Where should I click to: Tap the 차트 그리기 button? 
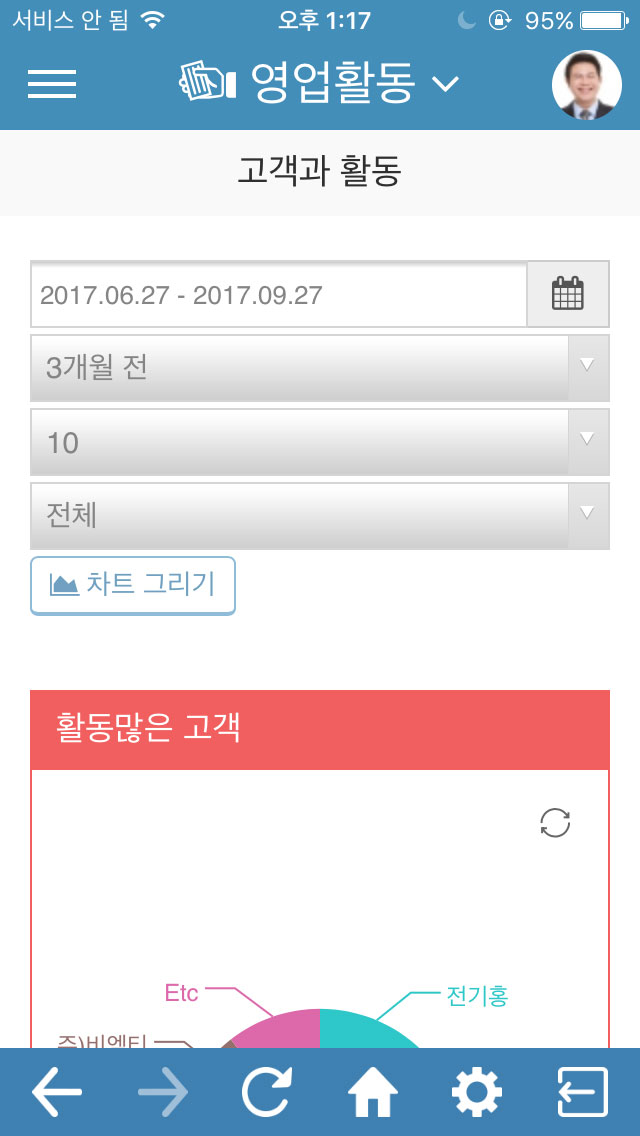coord(133,585)
